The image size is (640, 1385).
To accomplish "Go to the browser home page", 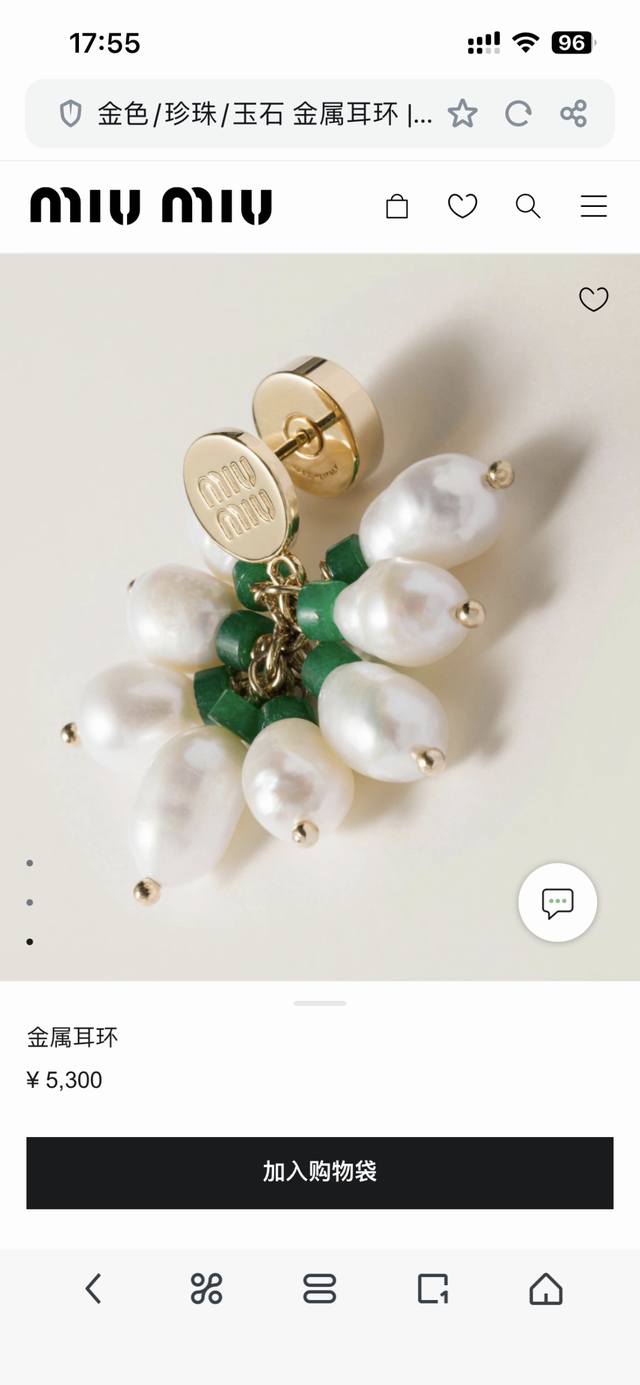I will coord(546,1289).
